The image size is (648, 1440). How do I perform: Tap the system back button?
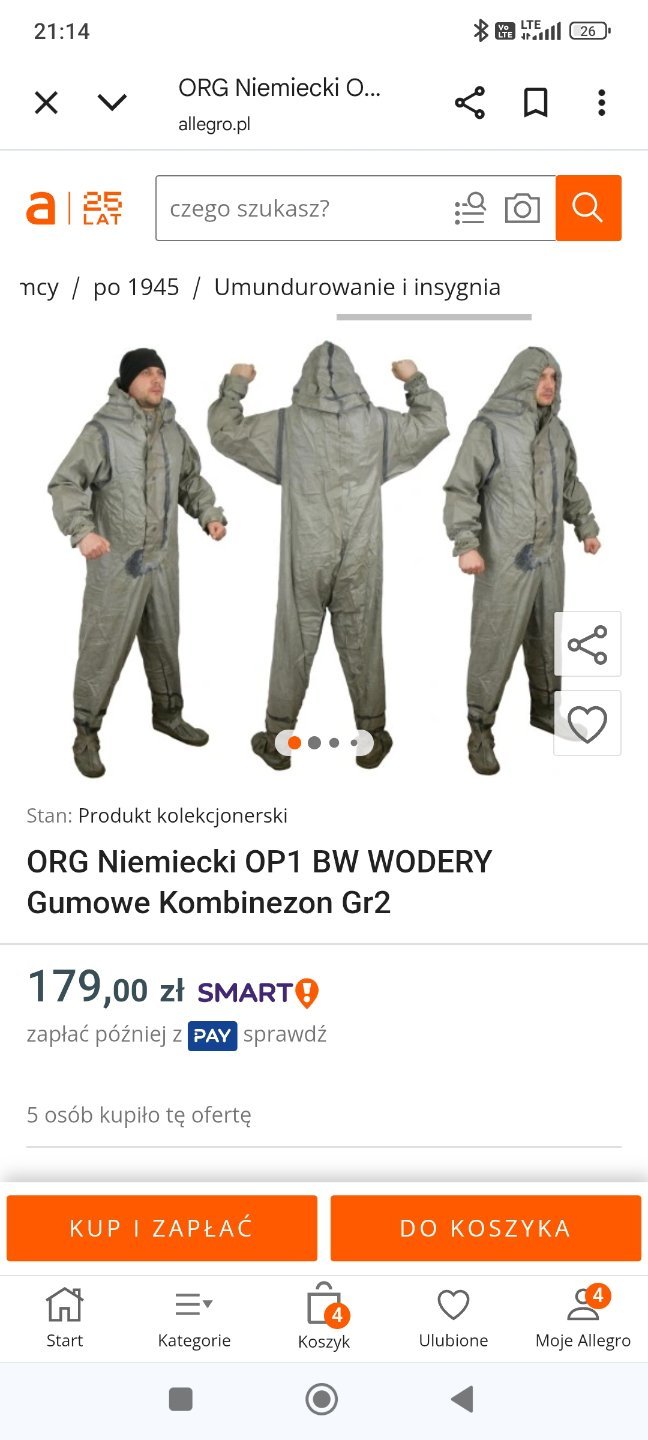click(x=462, y=1399)
